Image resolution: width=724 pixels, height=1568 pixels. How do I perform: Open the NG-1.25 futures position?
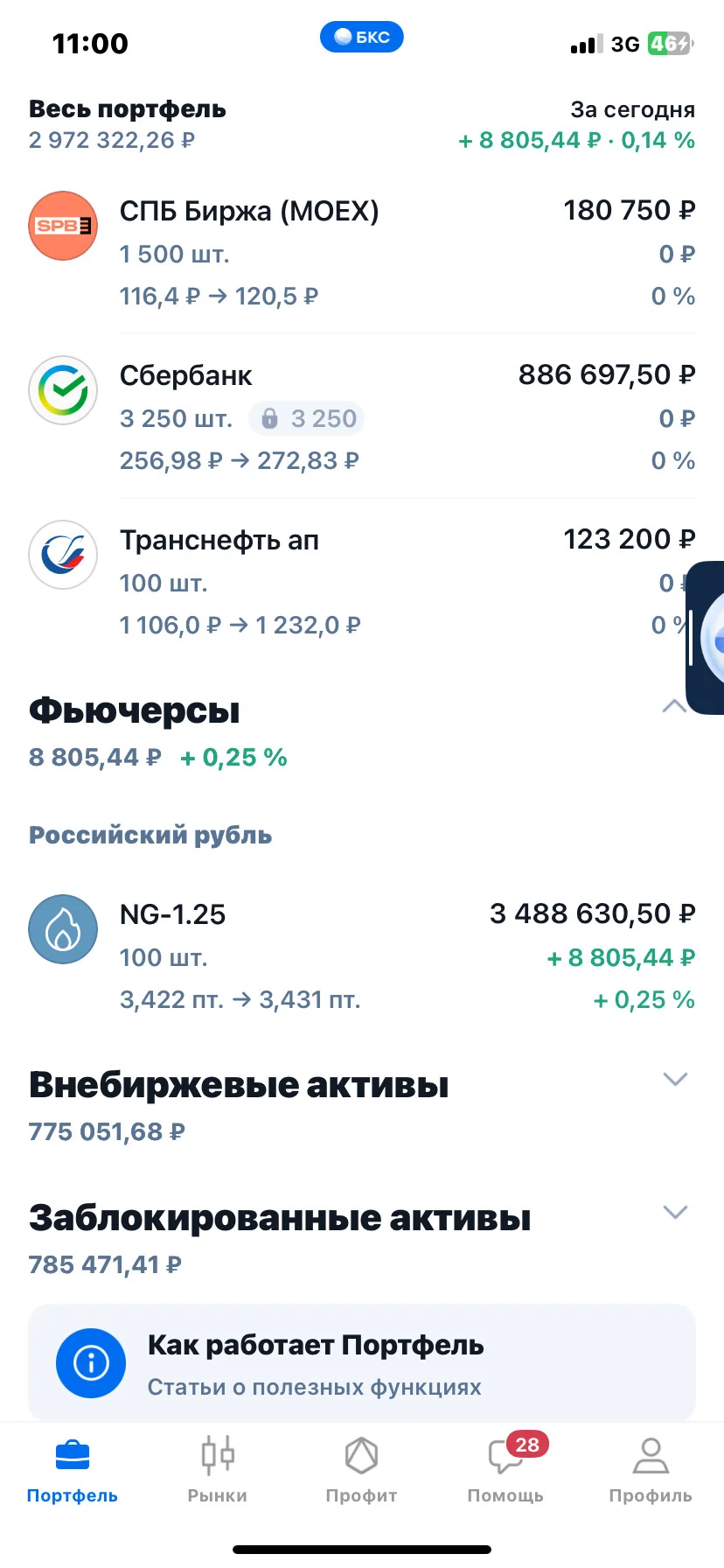(362, 956)
